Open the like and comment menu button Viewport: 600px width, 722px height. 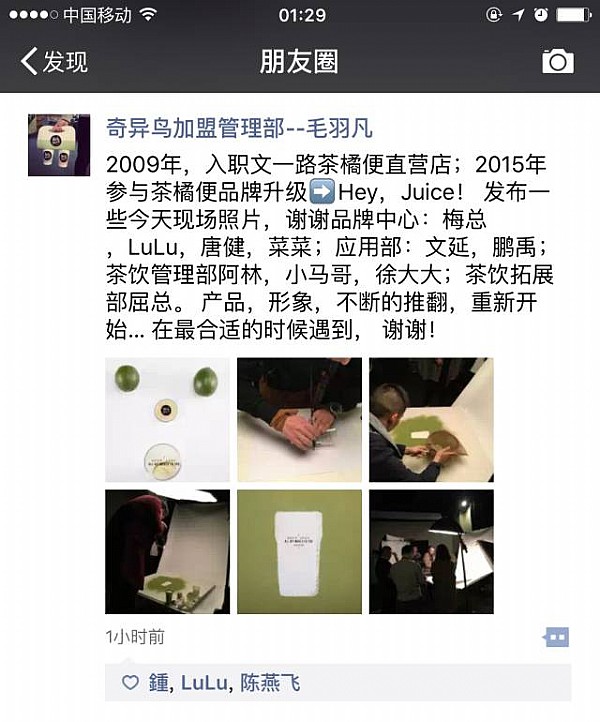coord(556,637)
